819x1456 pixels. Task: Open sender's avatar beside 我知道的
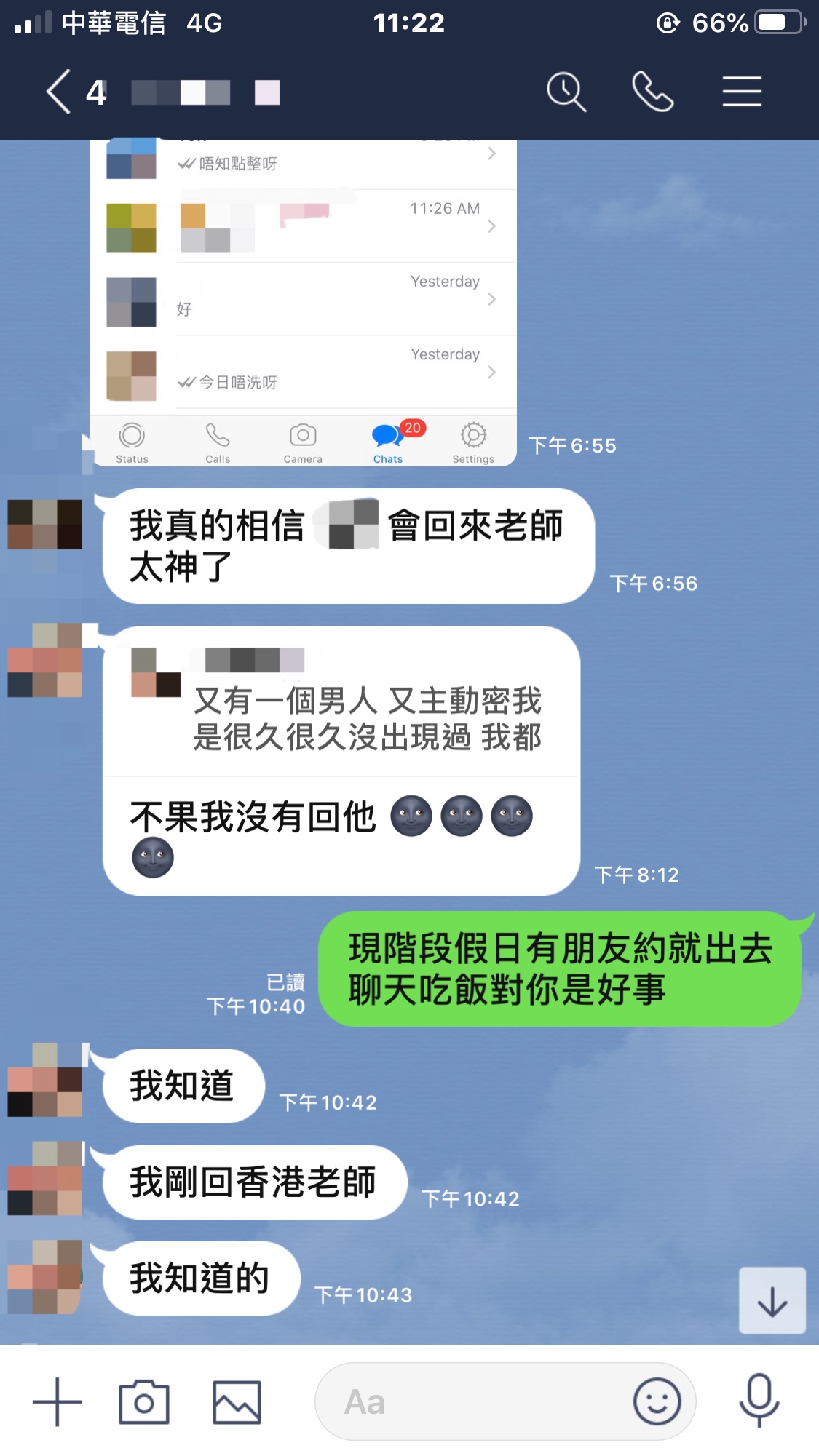click(45, 1277)
